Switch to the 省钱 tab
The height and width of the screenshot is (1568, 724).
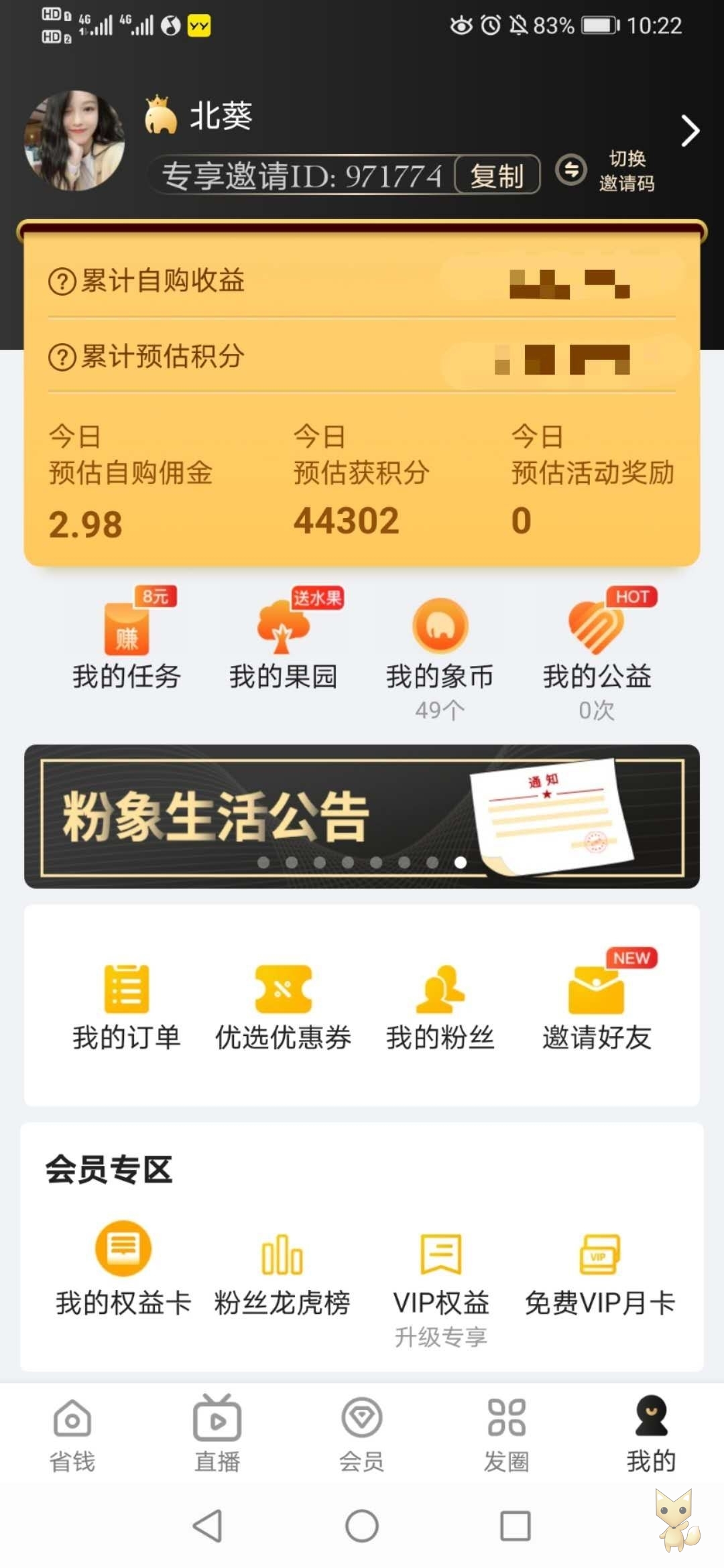pyautogui.click(x=72, y=1434)
